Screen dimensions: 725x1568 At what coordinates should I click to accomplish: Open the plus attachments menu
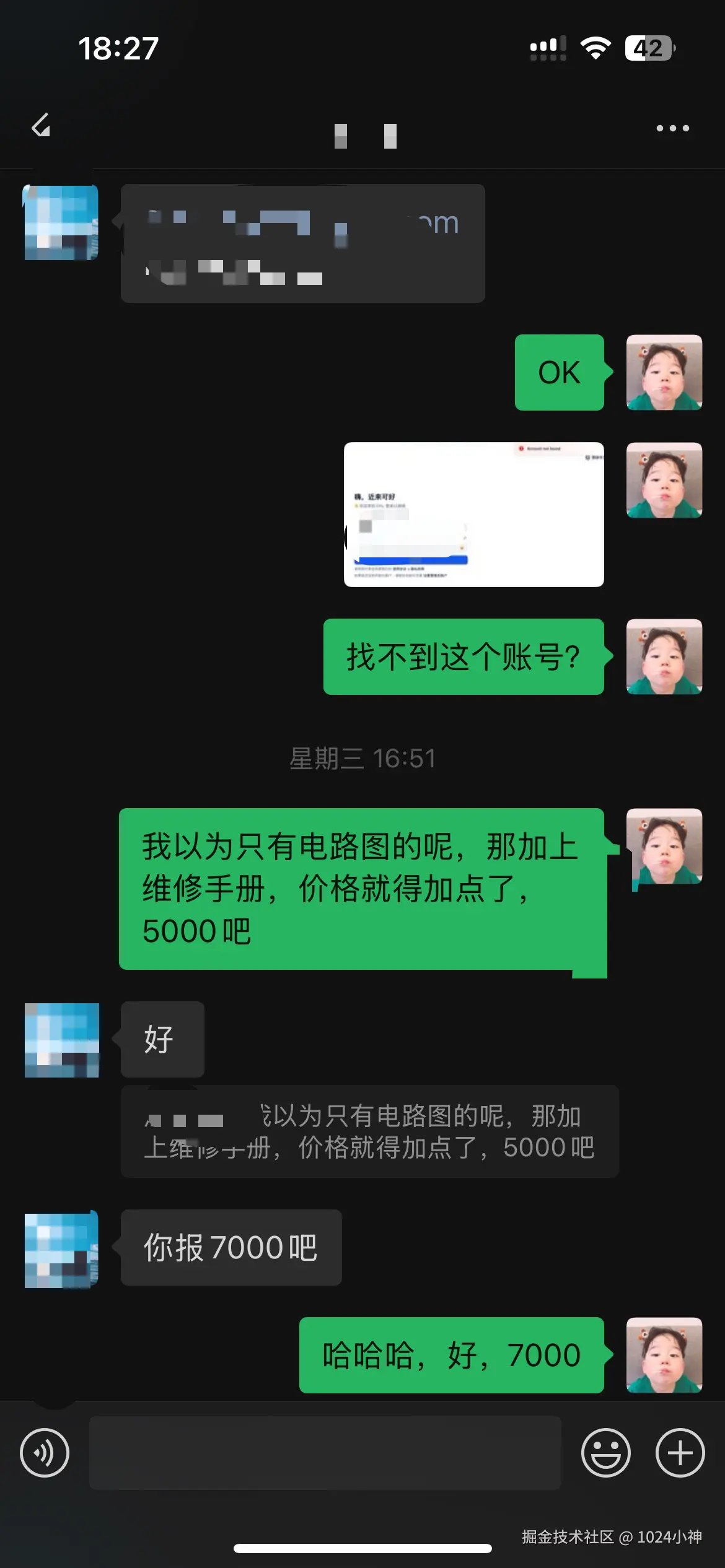pyautogui.click(x=680, y=1452)
